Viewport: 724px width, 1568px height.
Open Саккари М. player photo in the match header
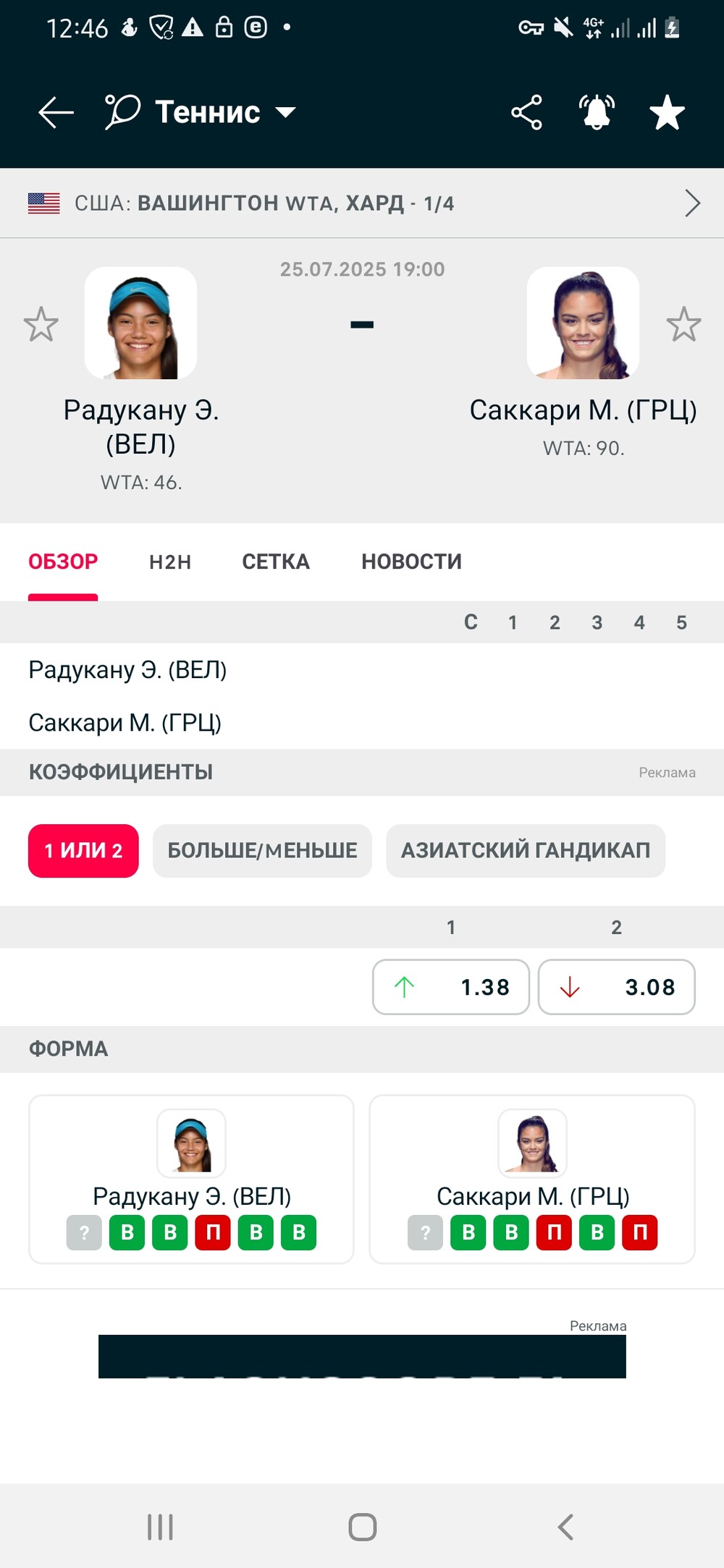(583, 323)
